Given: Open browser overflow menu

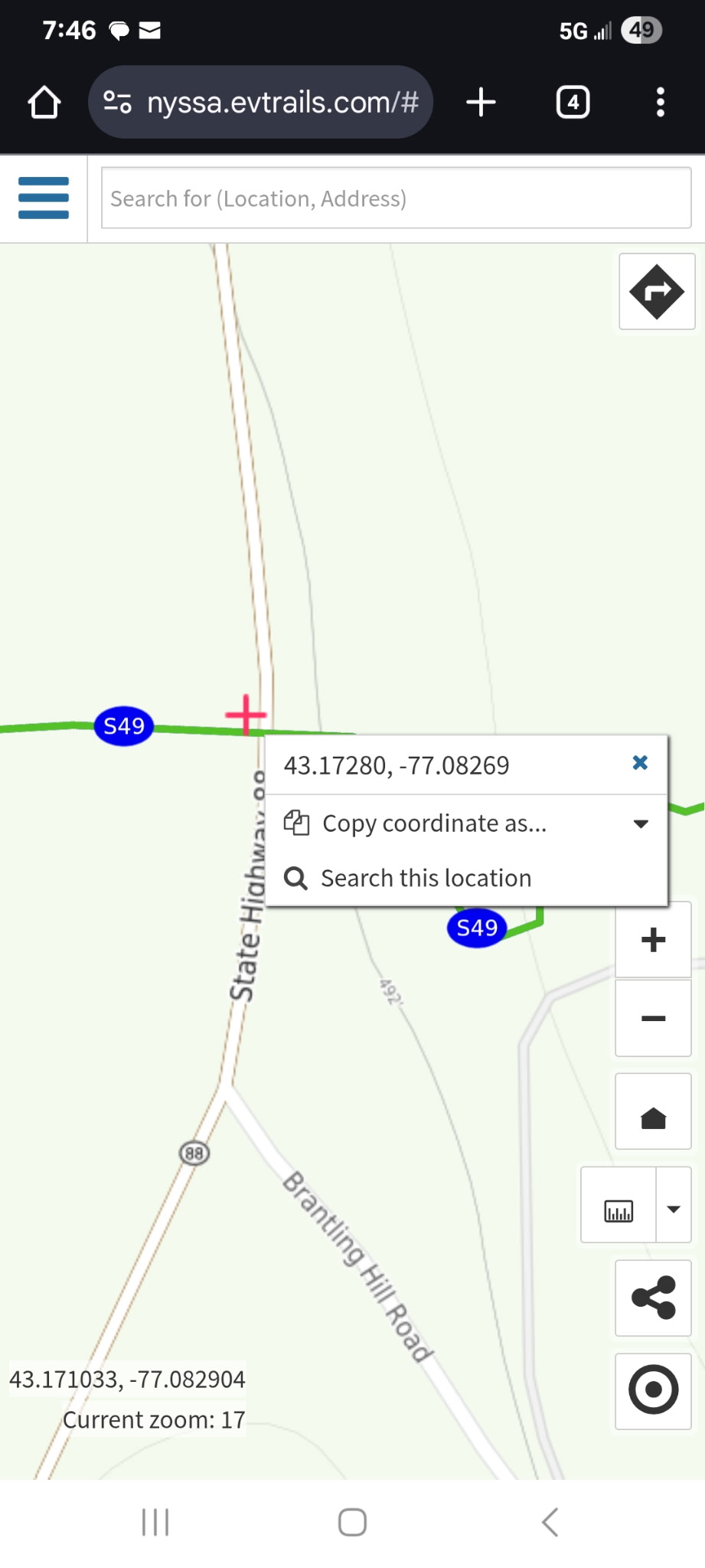Looking at the screenshot, I should pos(660,102).
